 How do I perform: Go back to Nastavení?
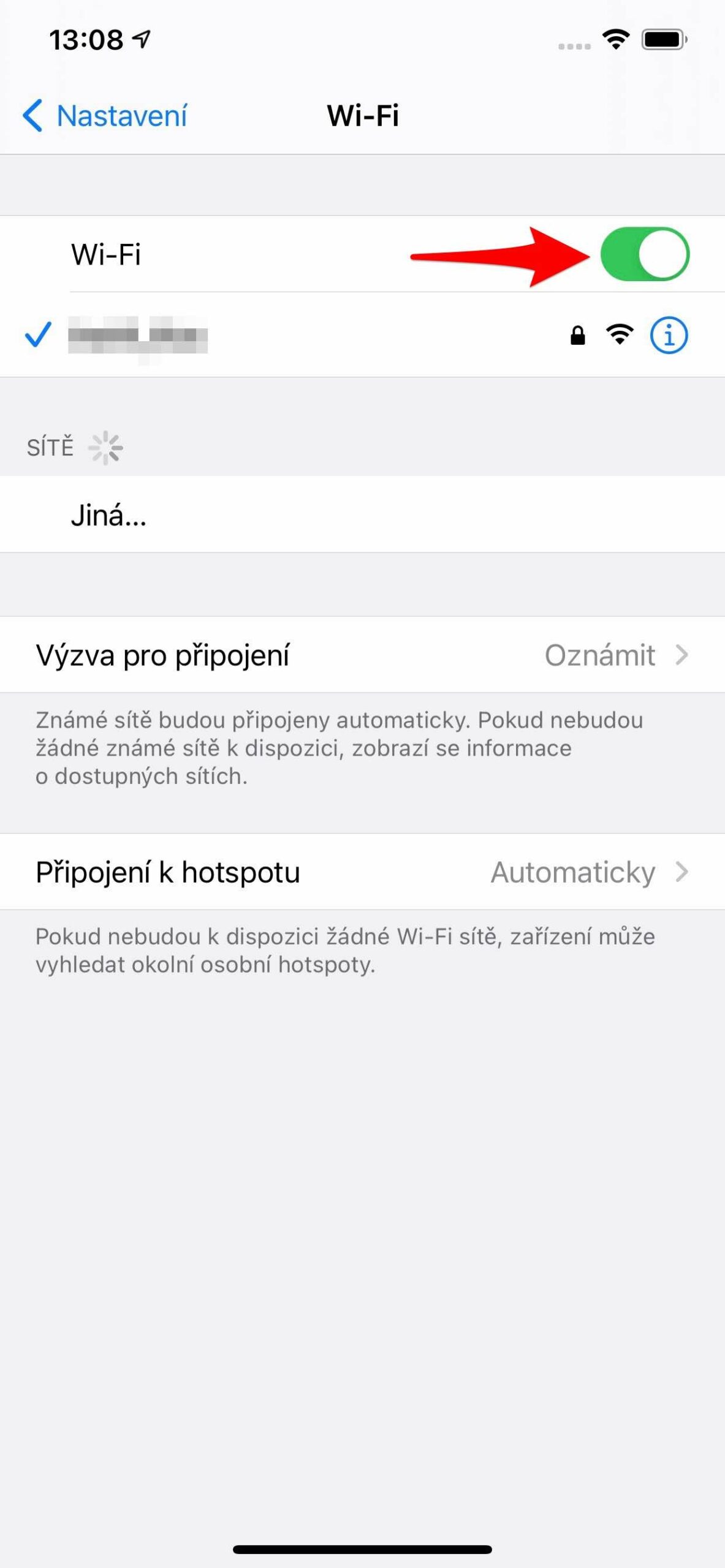point(104,115)
